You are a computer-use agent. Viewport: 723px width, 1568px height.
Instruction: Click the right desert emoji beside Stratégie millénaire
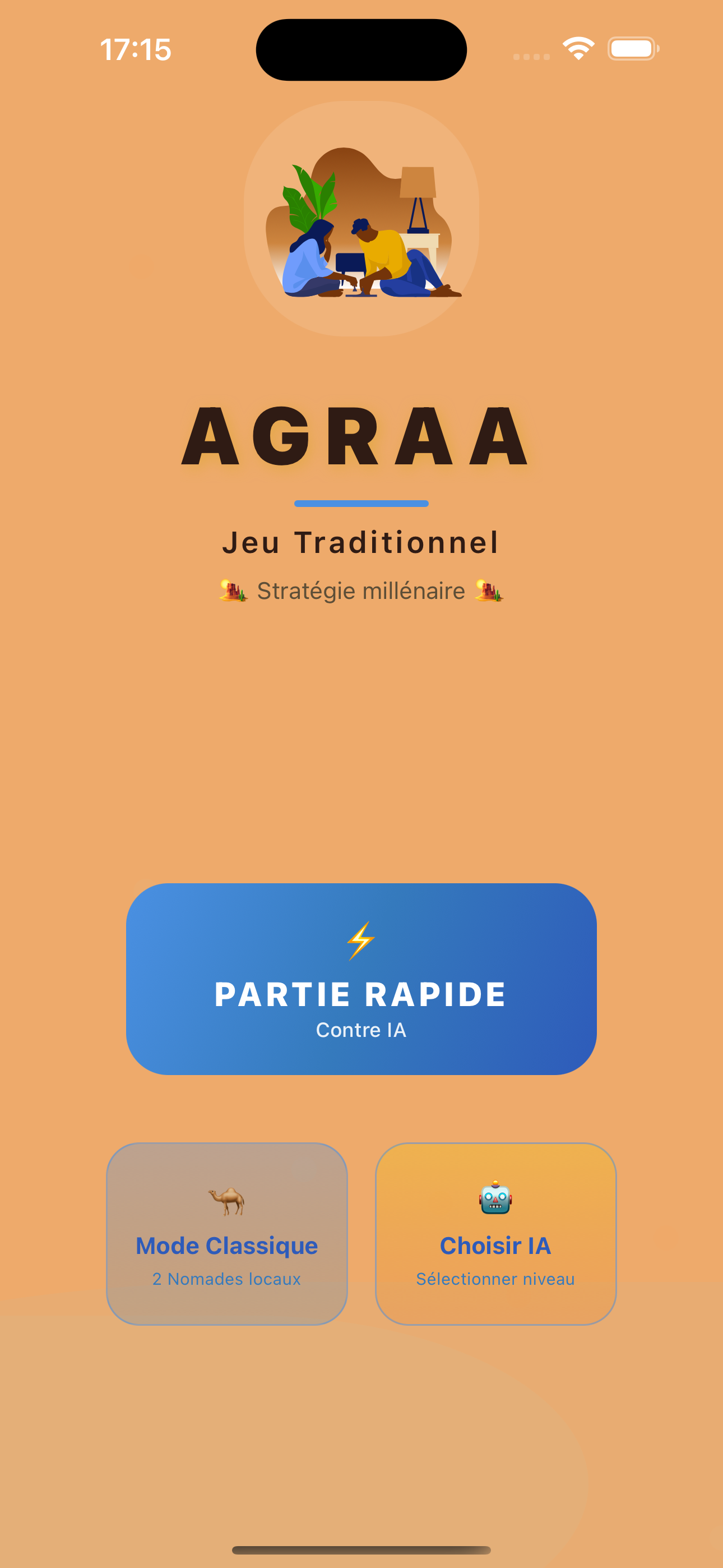[x=489, y=589]
